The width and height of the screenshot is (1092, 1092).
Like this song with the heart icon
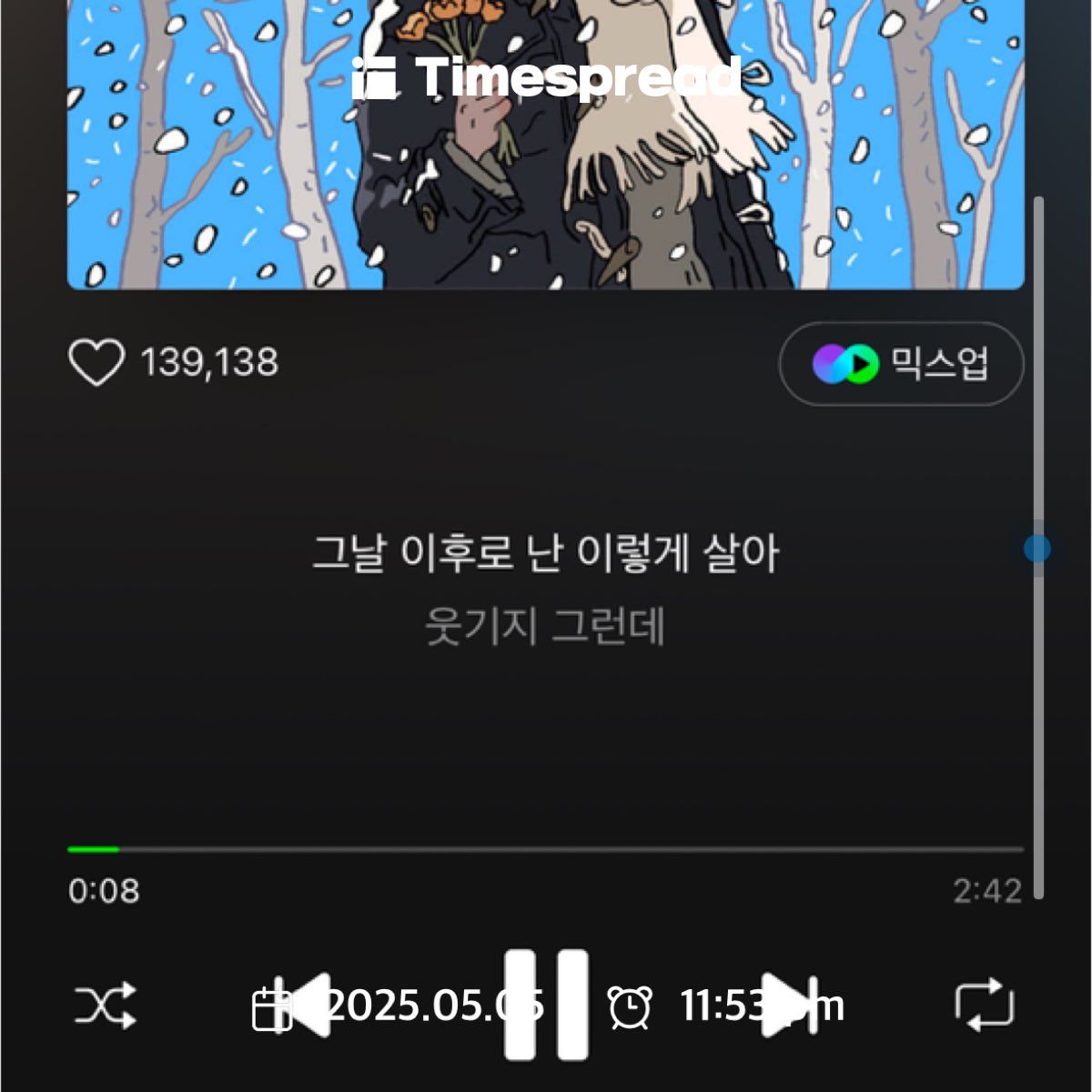click(96, 363)
